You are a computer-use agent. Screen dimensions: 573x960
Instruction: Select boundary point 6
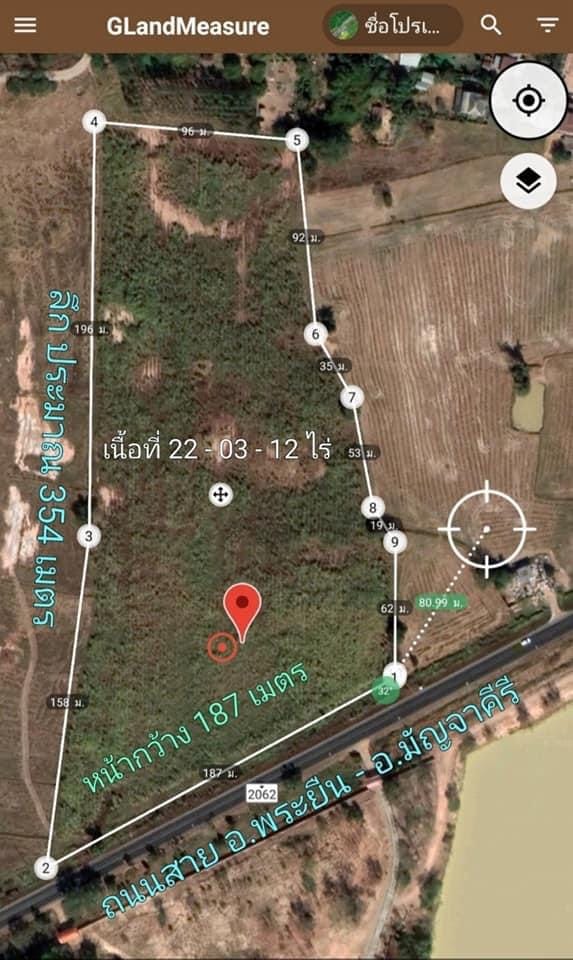click(315, 334)
